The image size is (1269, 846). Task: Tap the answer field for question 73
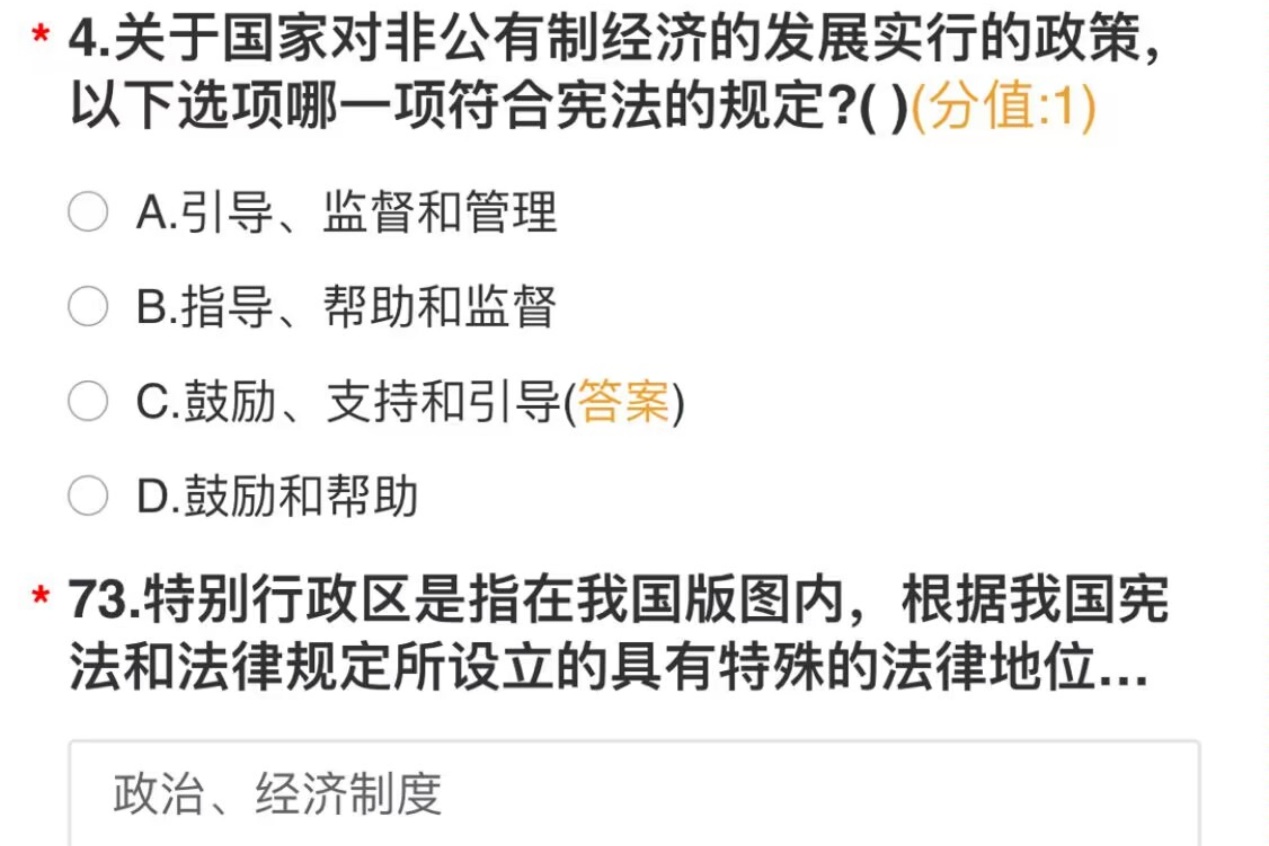click(x=633, y=794)
